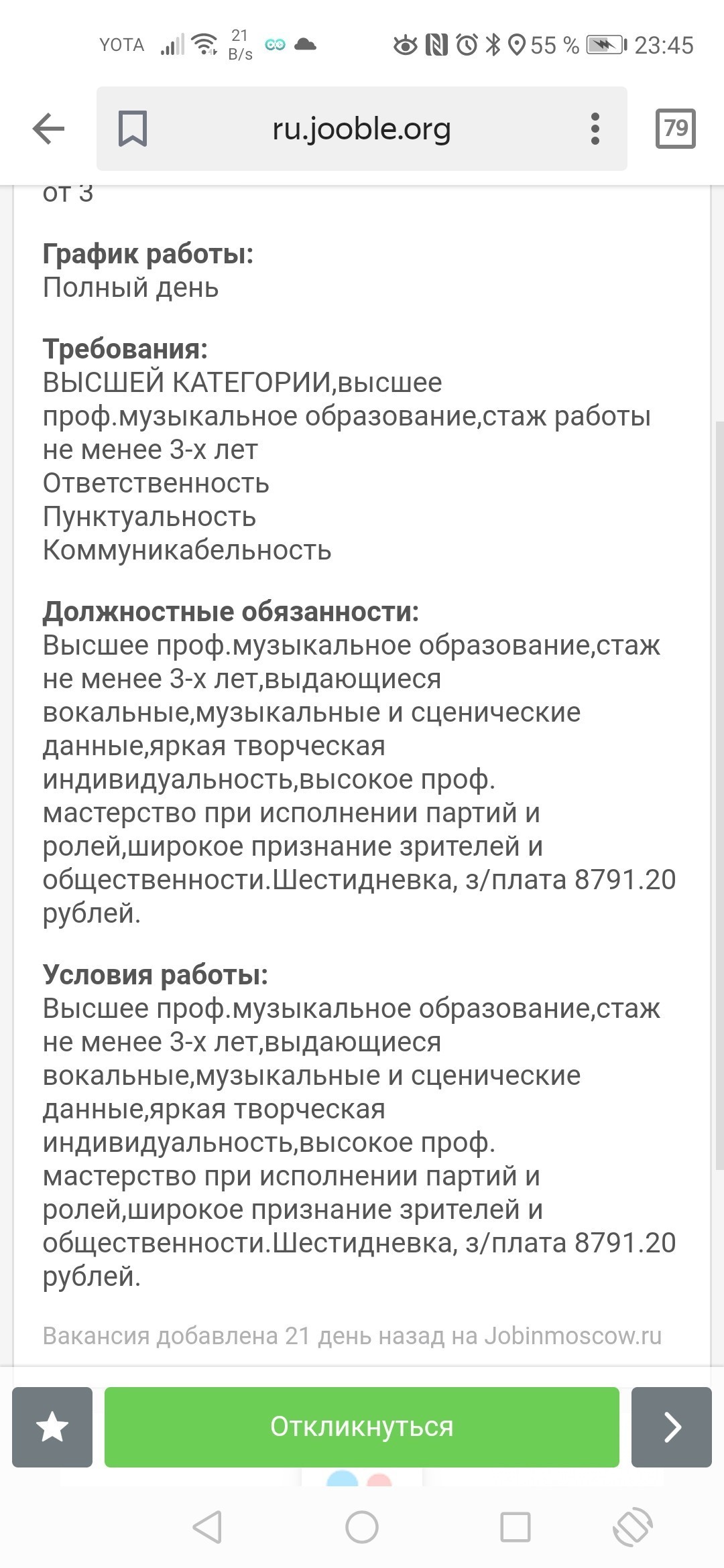Tap the system back button
This screenshot has height=1568, width=724.
click(207, 1527)
